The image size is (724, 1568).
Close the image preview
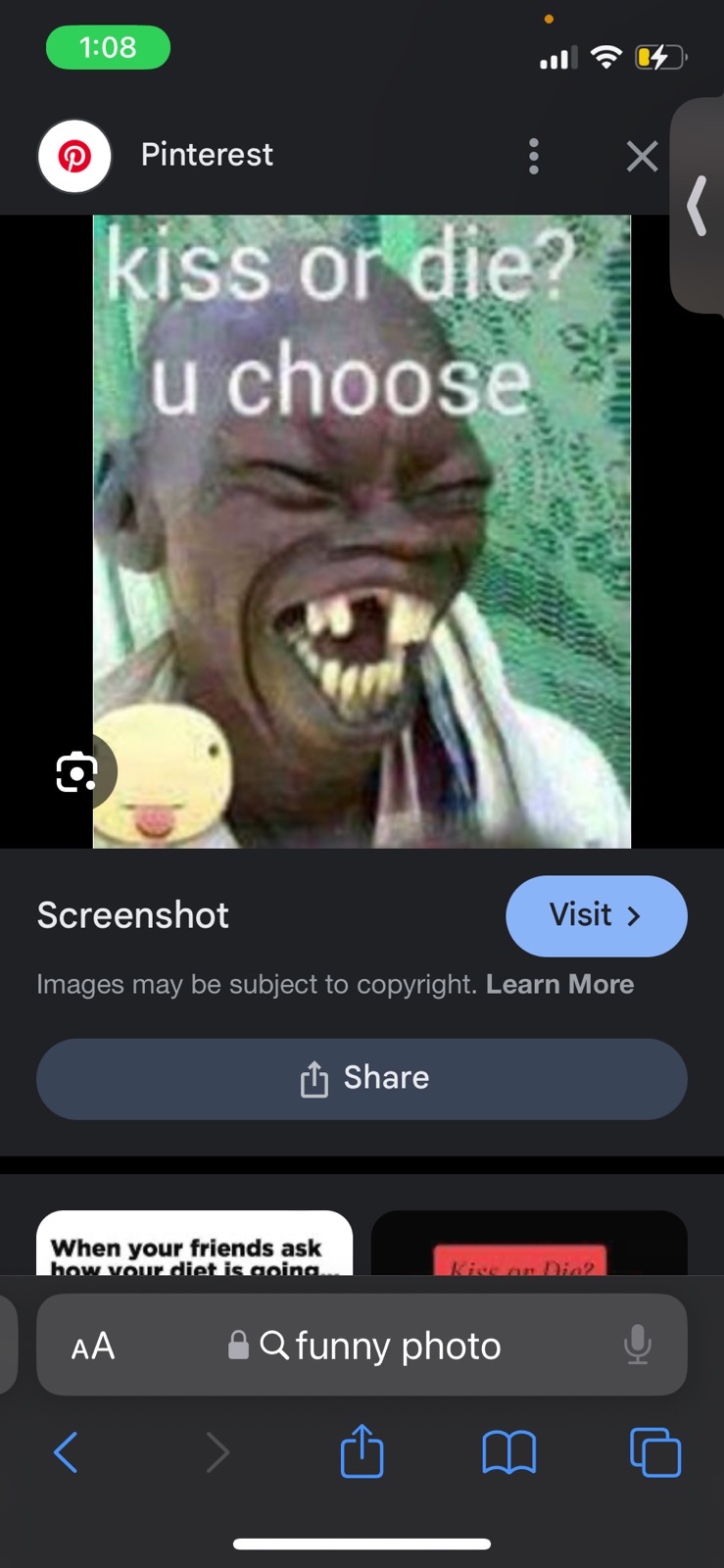coord(642,156)
